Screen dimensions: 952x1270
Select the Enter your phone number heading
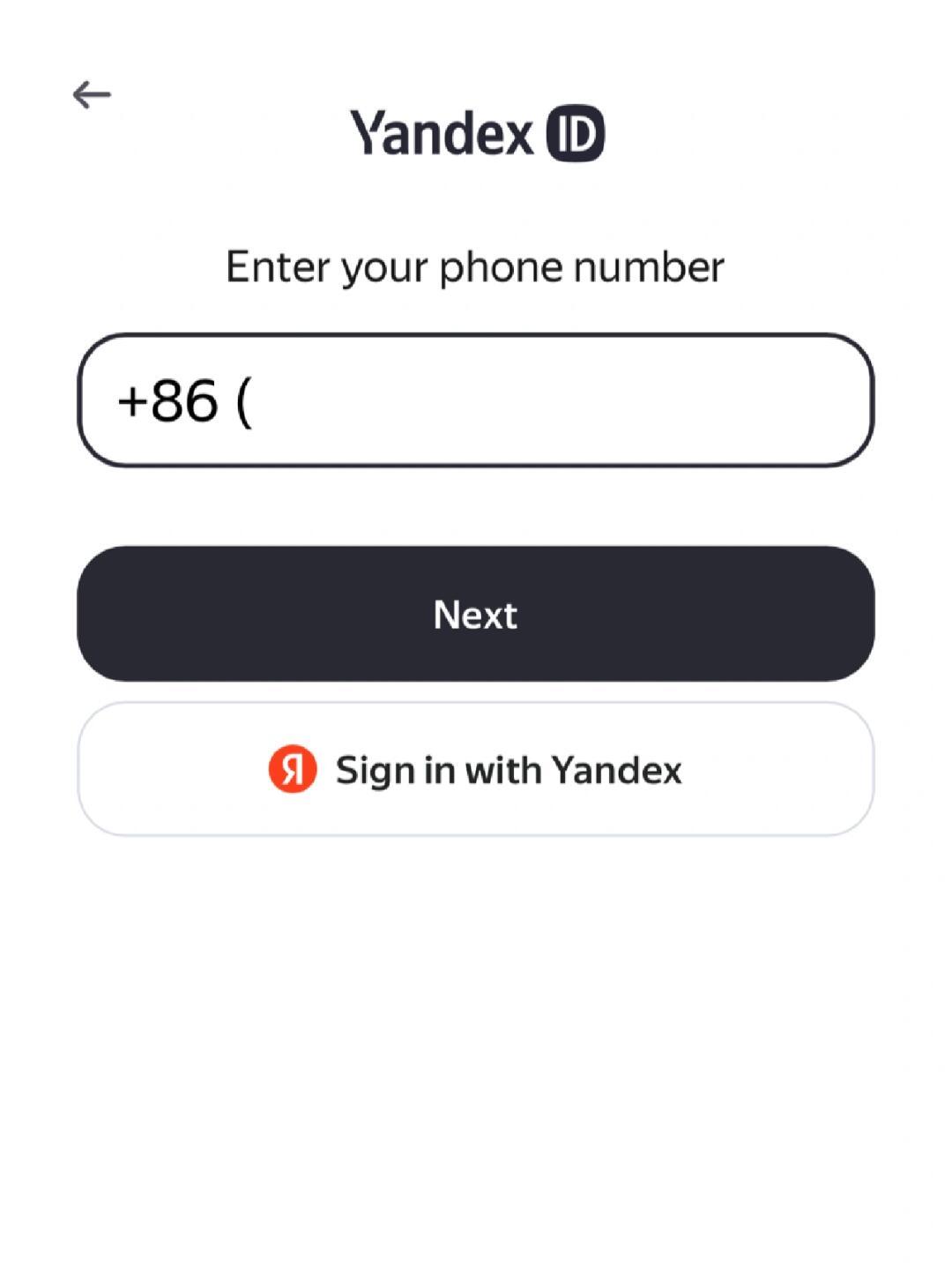pos(476,266)
